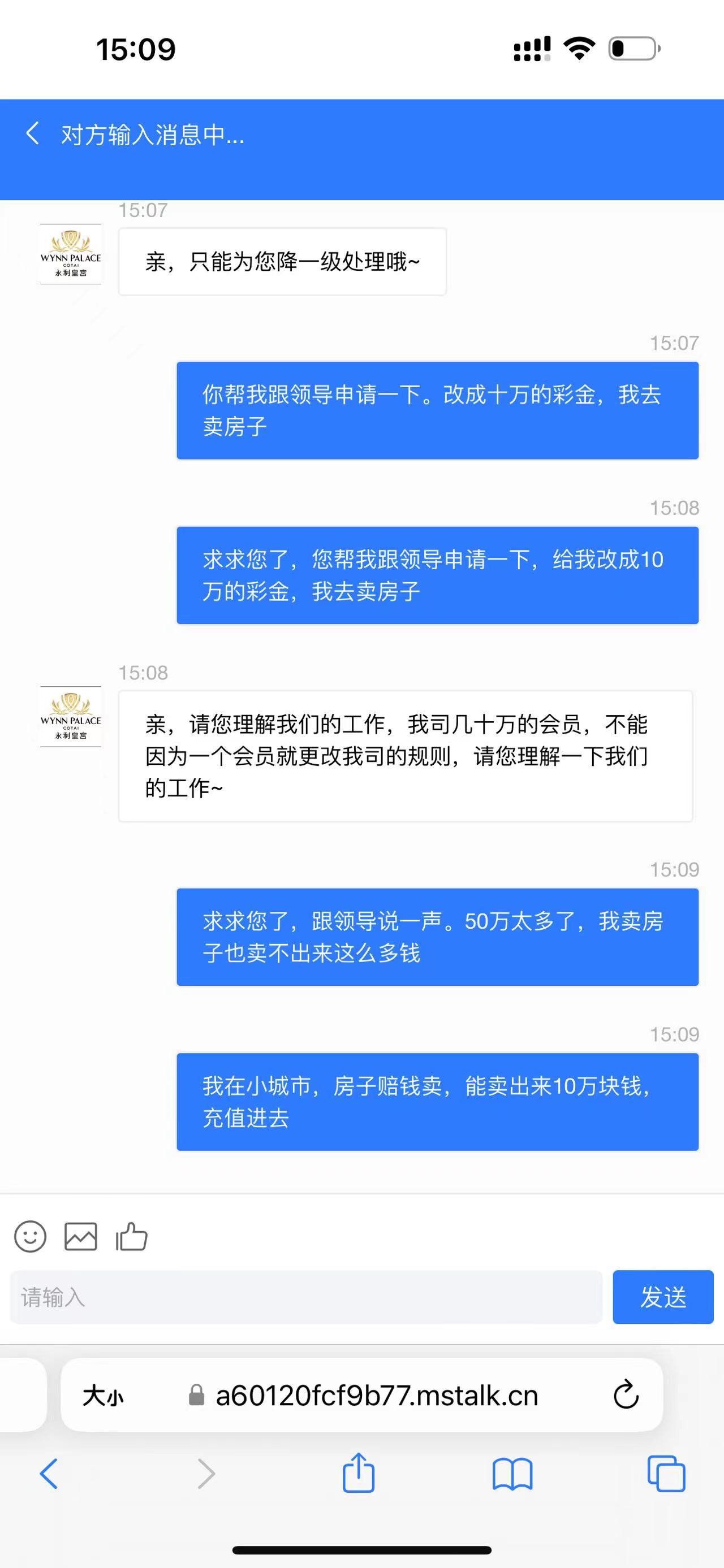
Task: Tap the mstalk.cn address bar
Action: pos(376,1395)
